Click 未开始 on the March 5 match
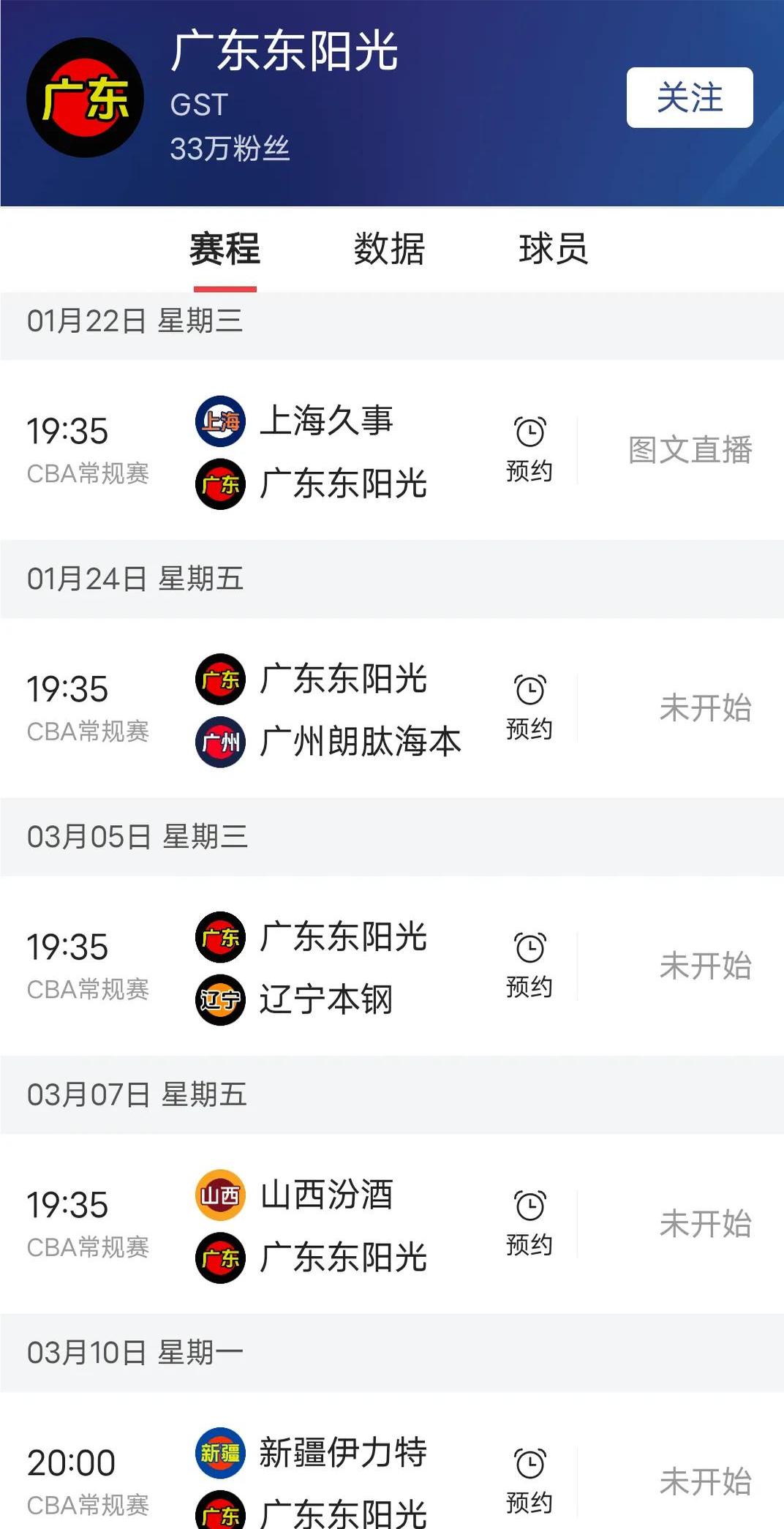Viewport: 784px width, 1529px height. [x=706, y=967]
